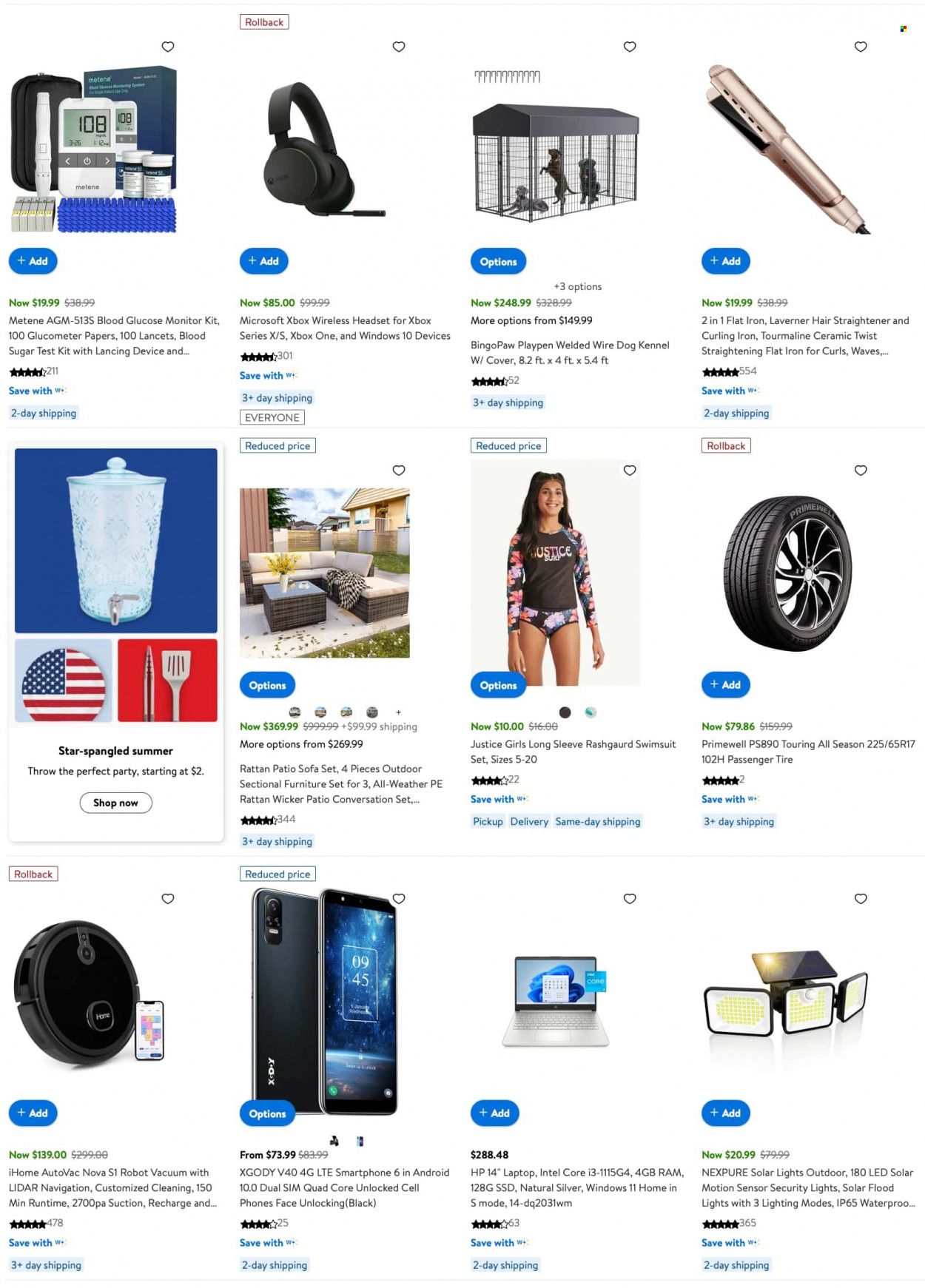Viewport: 925px width, 1288px height.
Task: Add Laverner 2 in 1 Flat Iron to cart
Action: pos(725,261)
